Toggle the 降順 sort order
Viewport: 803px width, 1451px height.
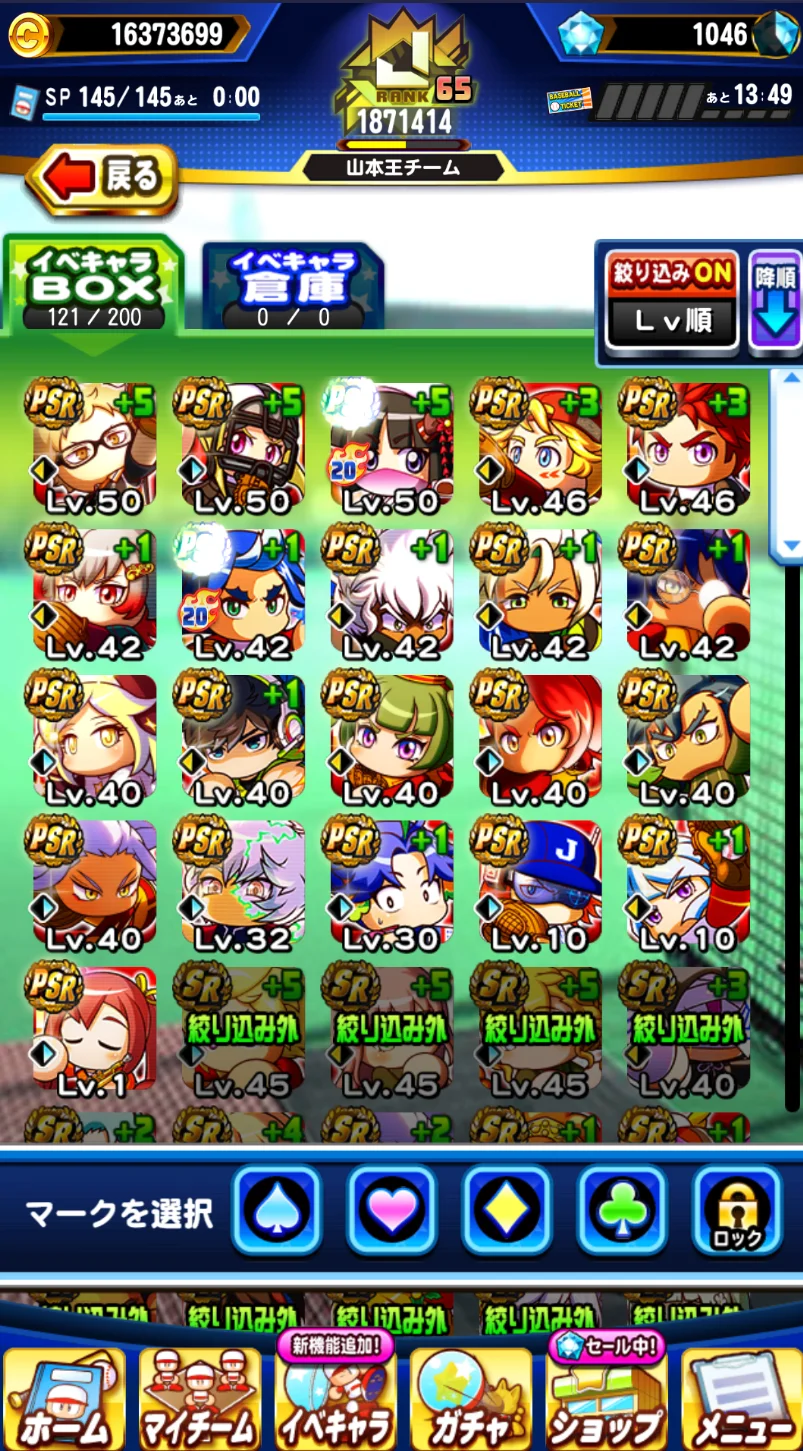[775, 300]
